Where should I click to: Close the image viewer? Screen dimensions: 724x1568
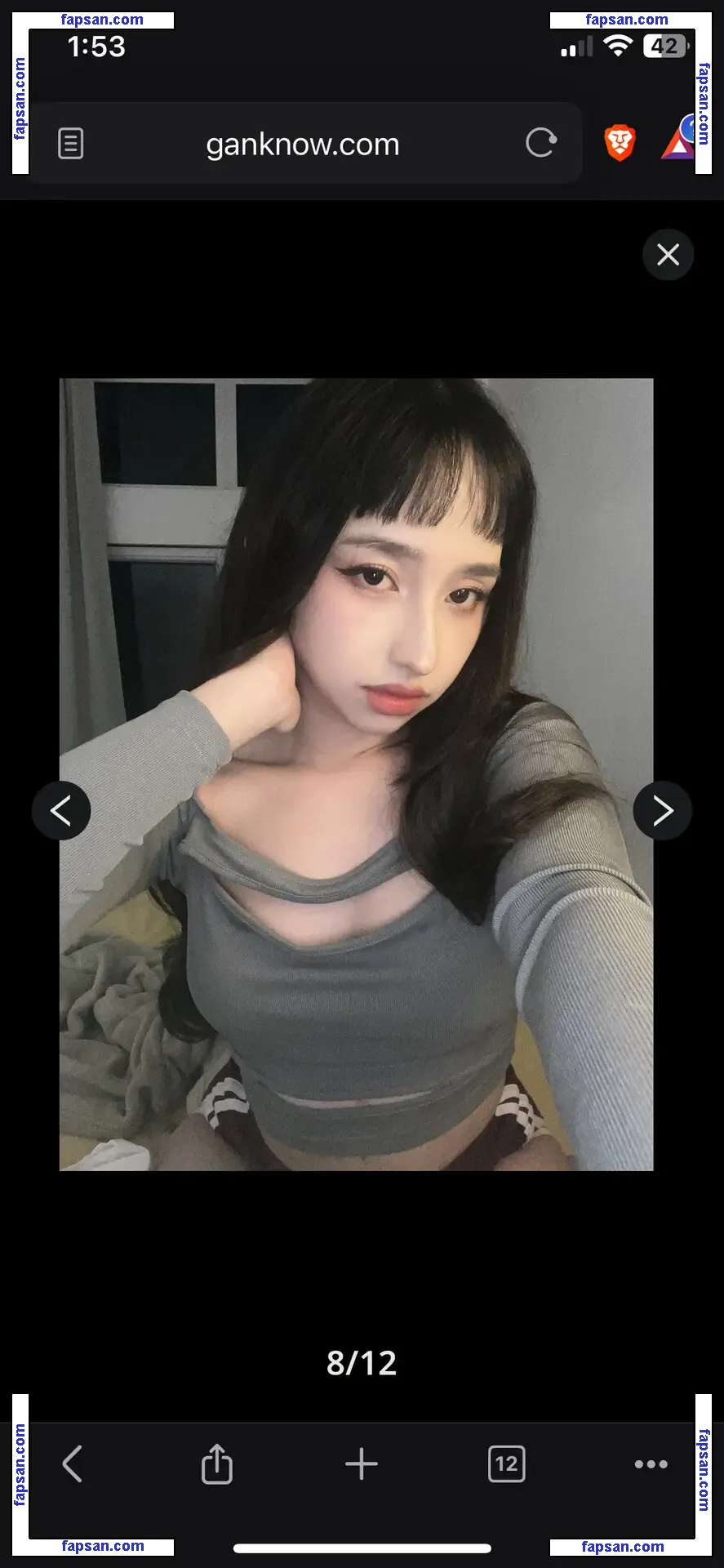coord(668,255)
